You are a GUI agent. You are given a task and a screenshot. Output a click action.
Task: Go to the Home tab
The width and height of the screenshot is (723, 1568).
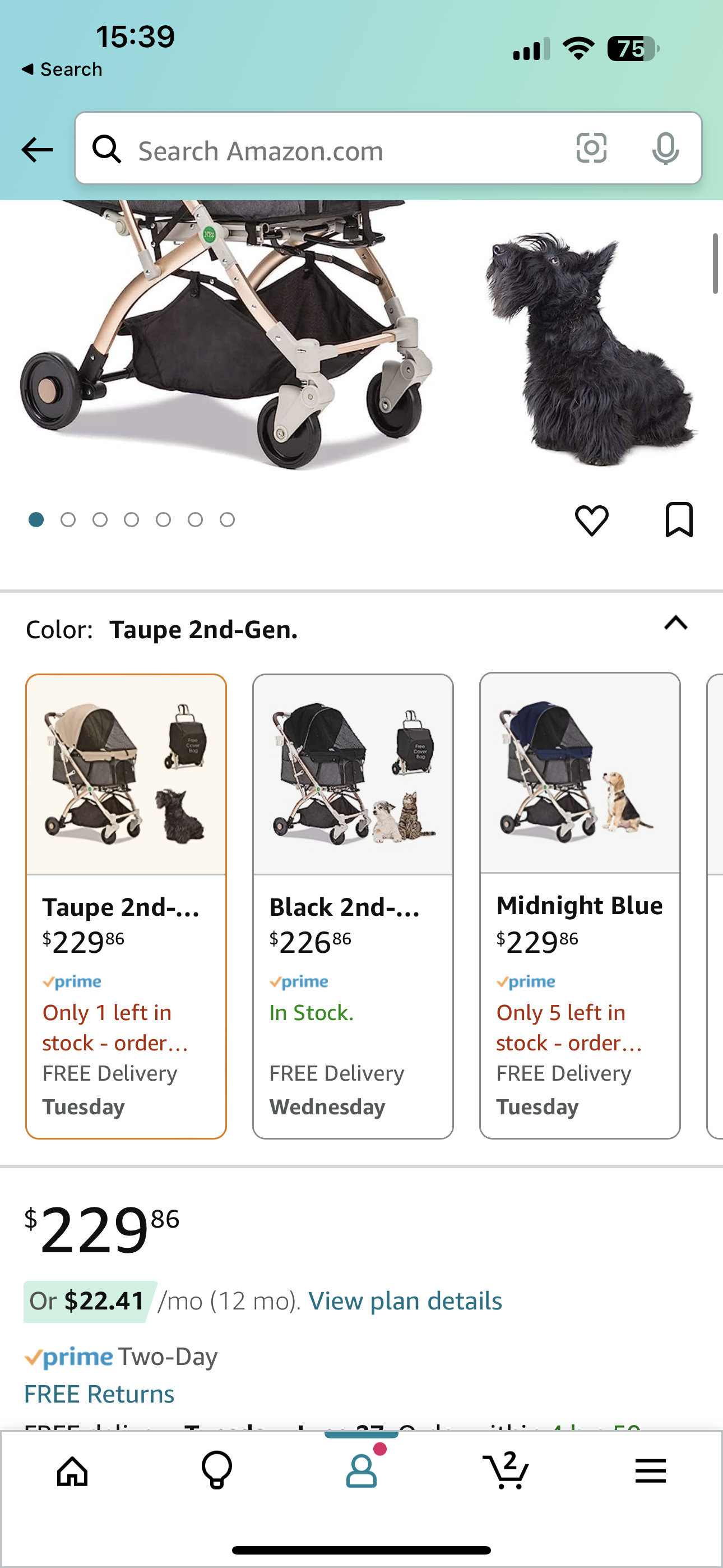(72, 1472)
